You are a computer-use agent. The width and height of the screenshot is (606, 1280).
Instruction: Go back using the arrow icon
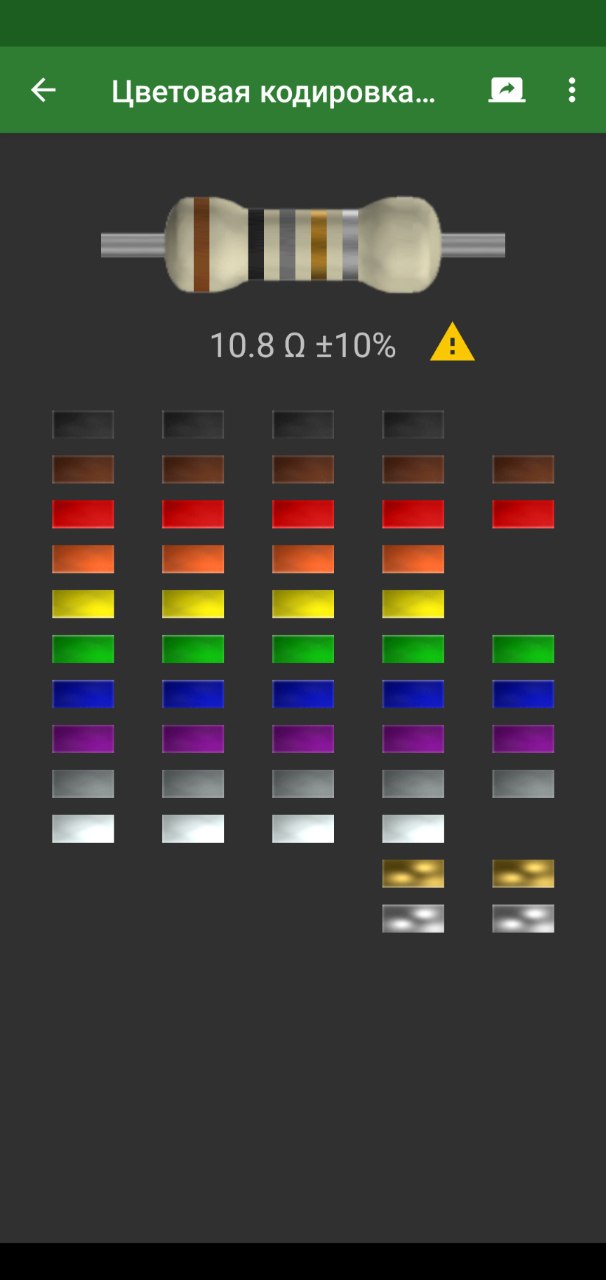pos(43,90)
